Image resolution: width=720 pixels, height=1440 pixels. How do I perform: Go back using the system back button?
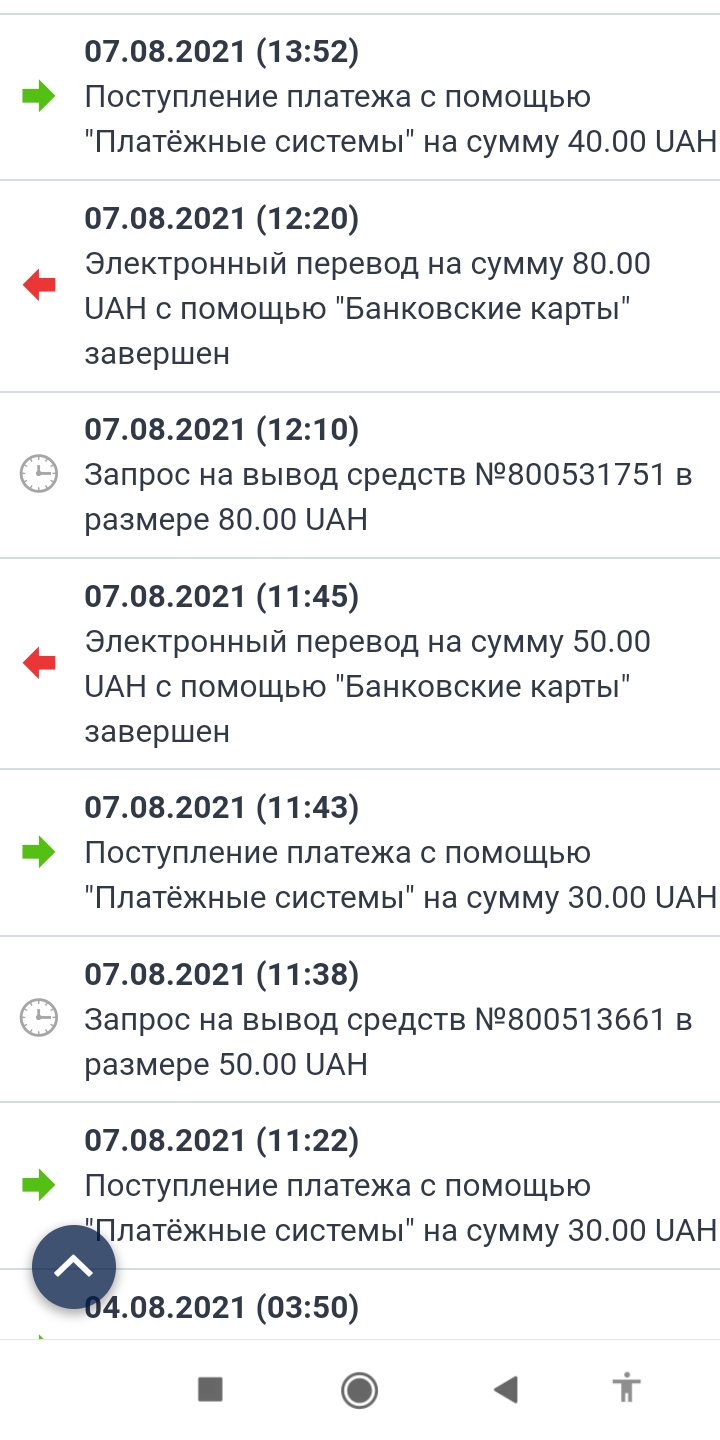pos(506,1389)
